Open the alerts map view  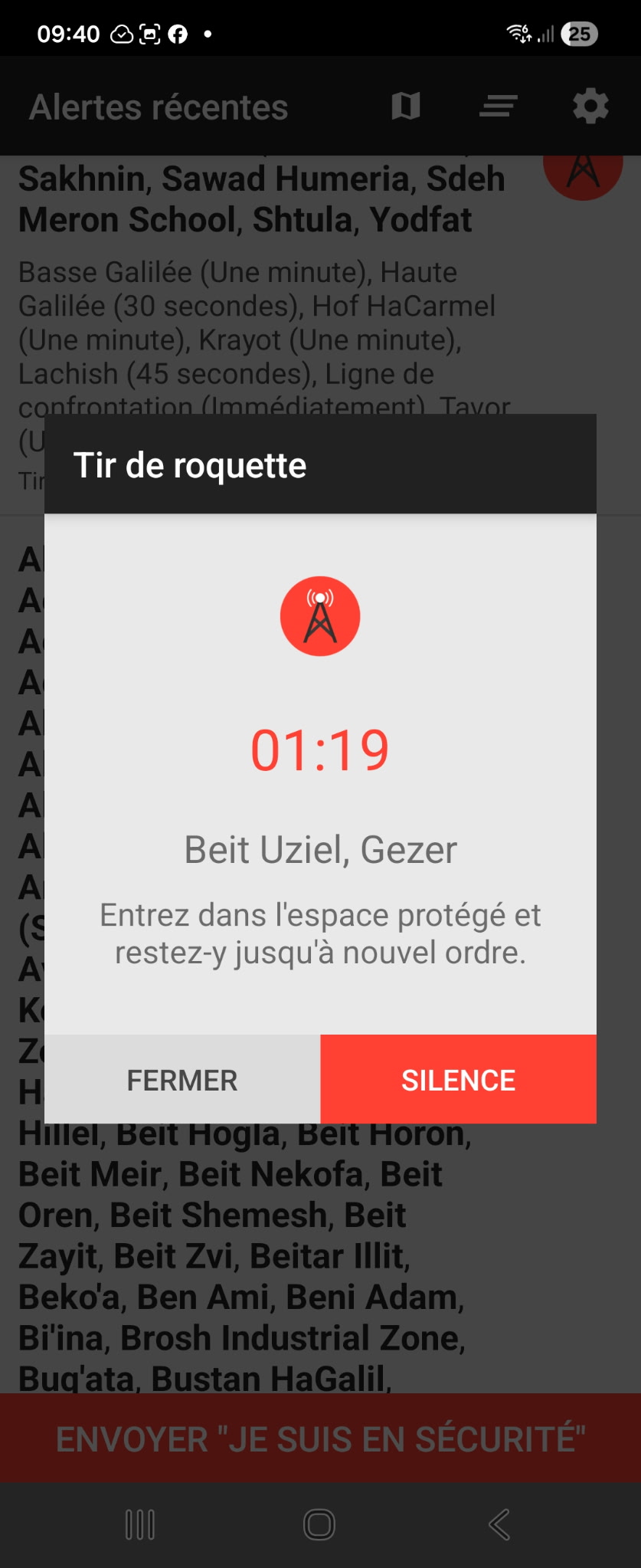coord(407,106)
